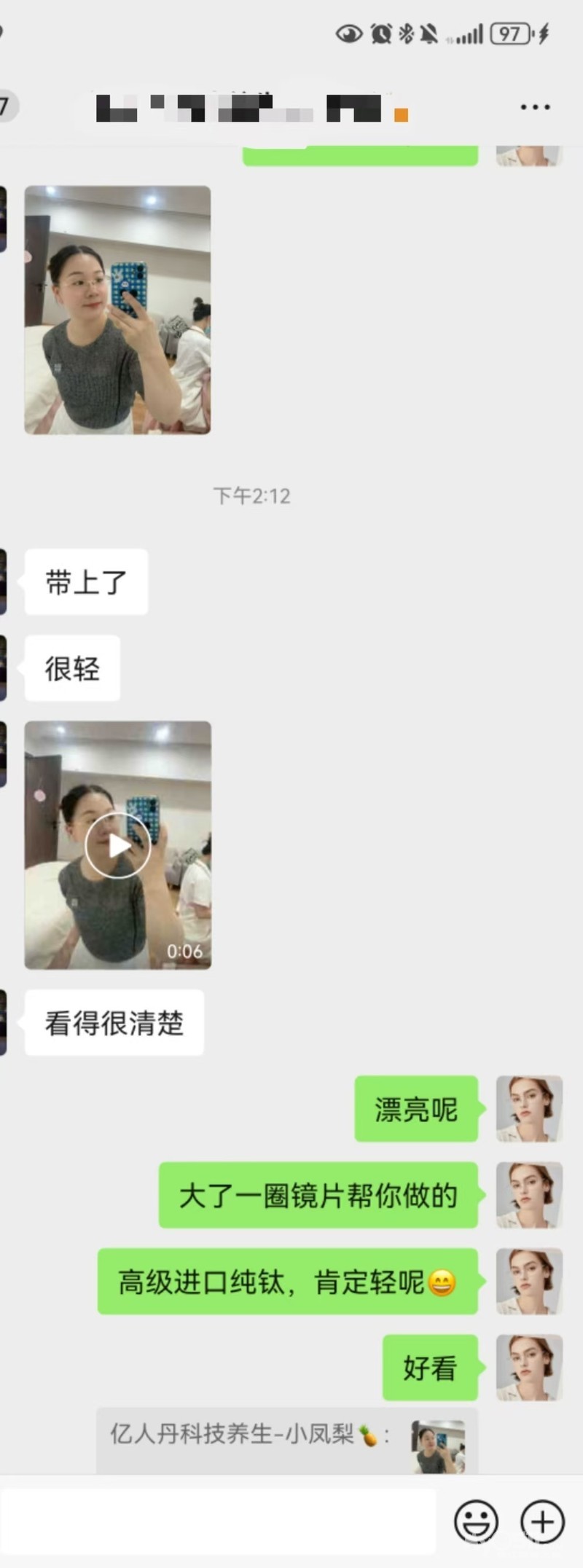Tap the message text input field
The image size is (583, 1568).
(x=219, y=1521)
